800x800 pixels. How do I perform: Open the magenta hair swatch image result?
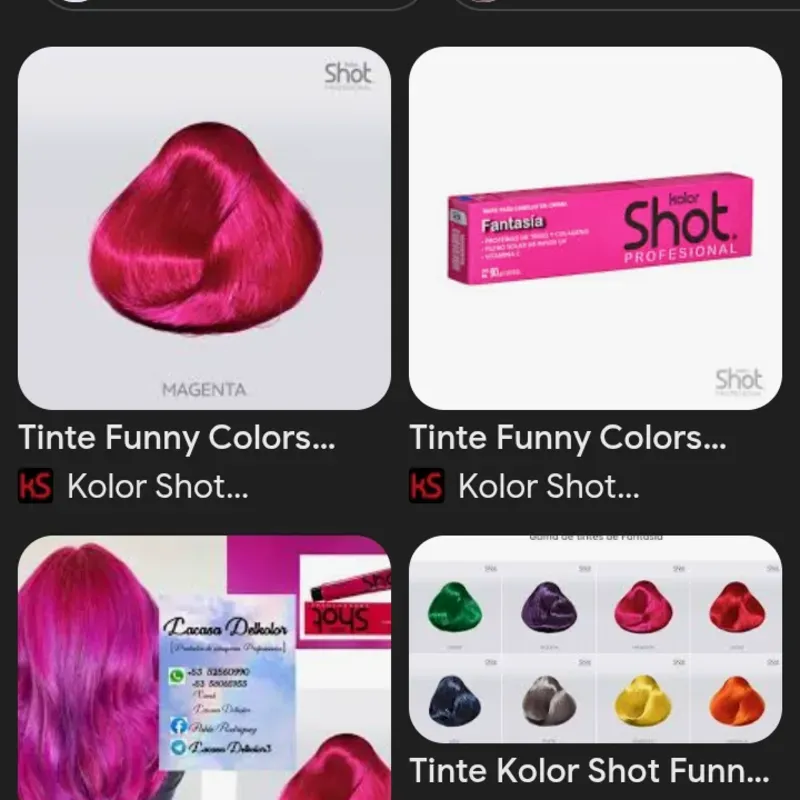(x=204, y=228)
